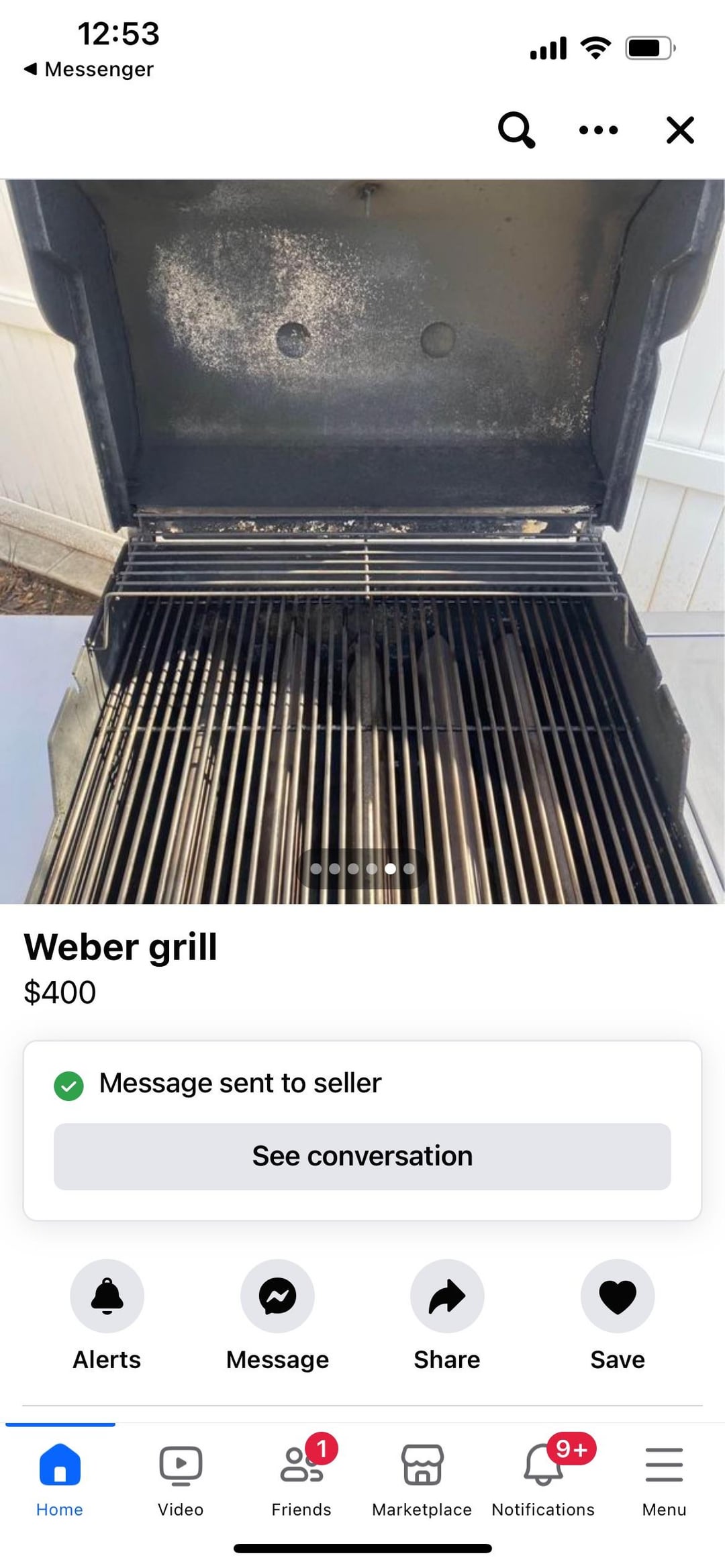The height and width of the screenshot is (1568, 725).
Task: Save this listing with heart icon
Action: [617, 1296]
